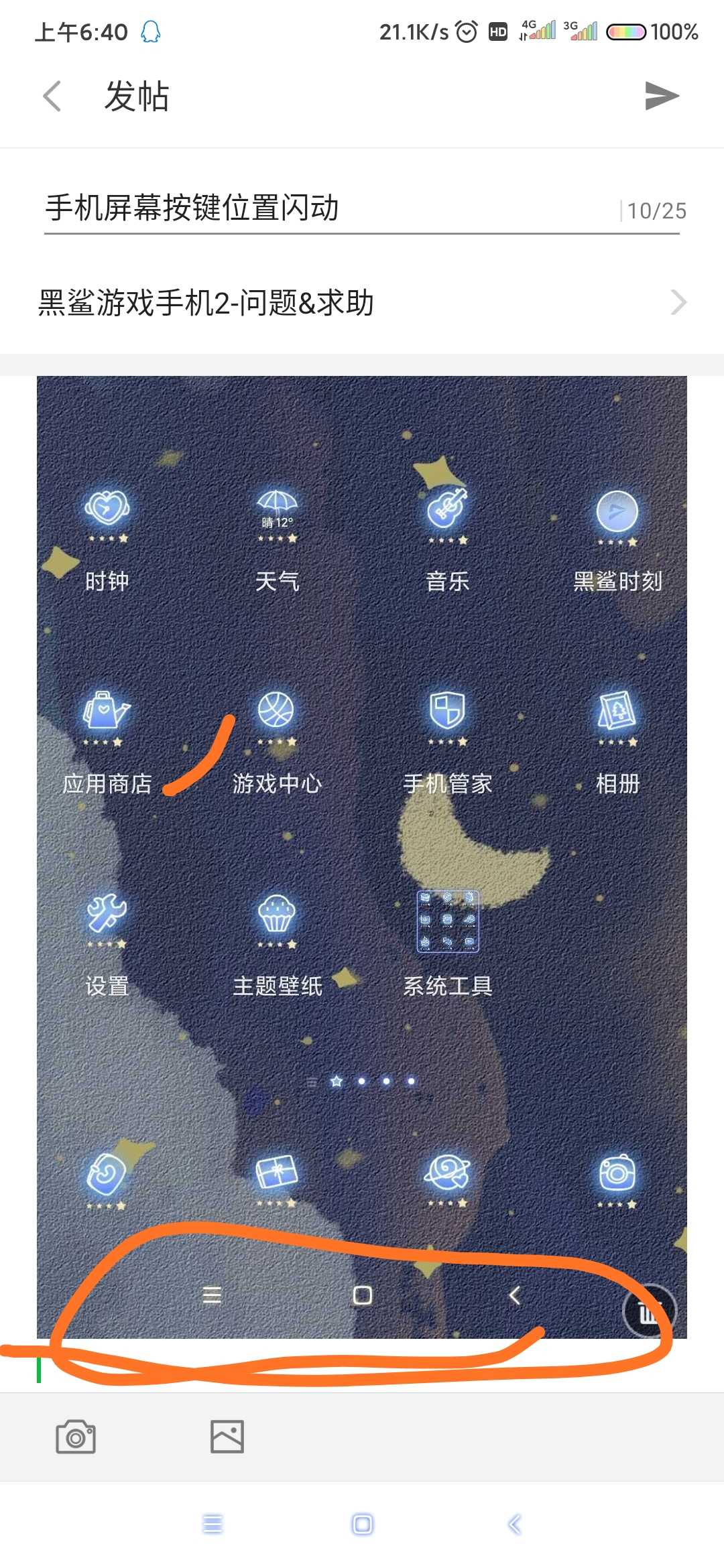The image size is (724, 1568).
Task: Open recent apps from the system navigation bar
Action: 213,1524
